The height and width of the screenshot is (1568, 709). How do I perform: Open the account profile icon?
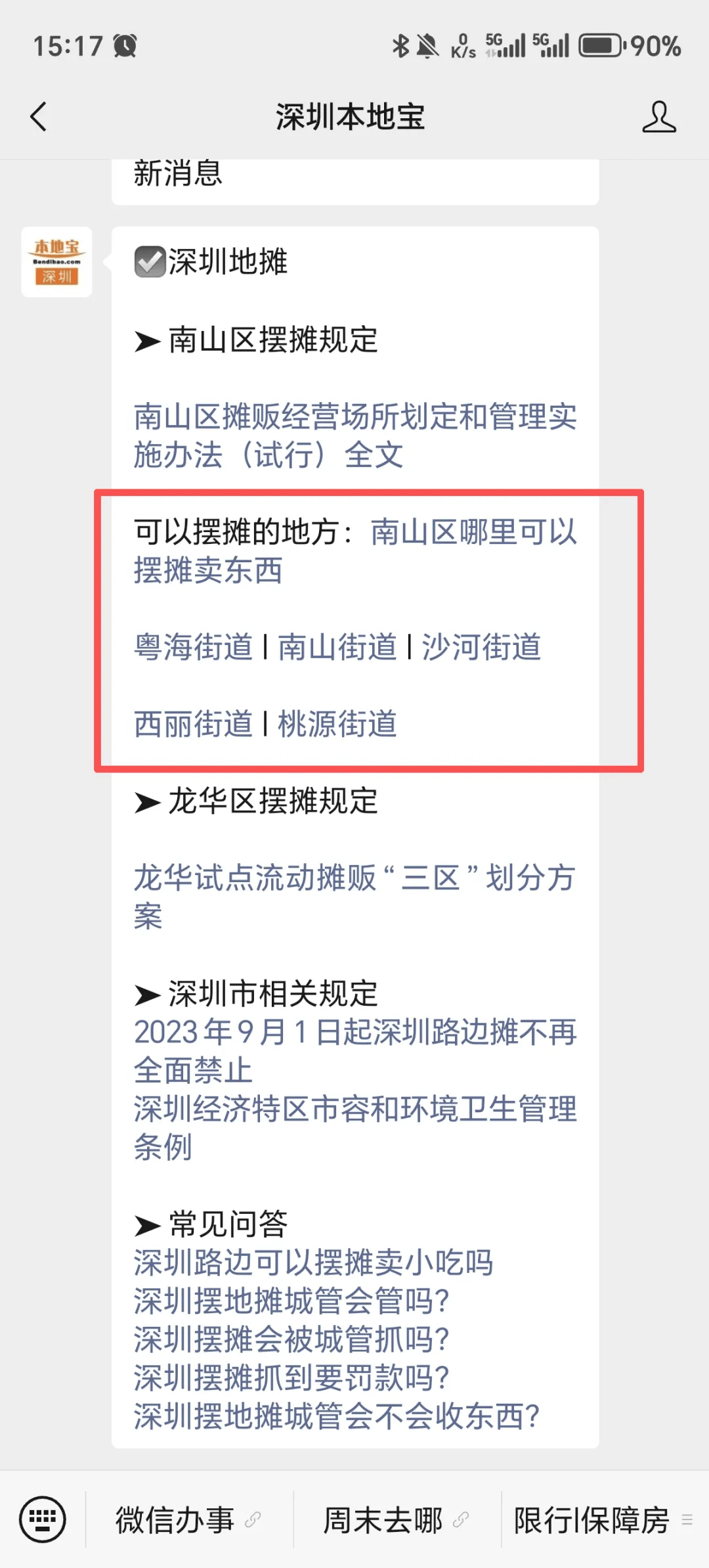[x=658, y=117]
